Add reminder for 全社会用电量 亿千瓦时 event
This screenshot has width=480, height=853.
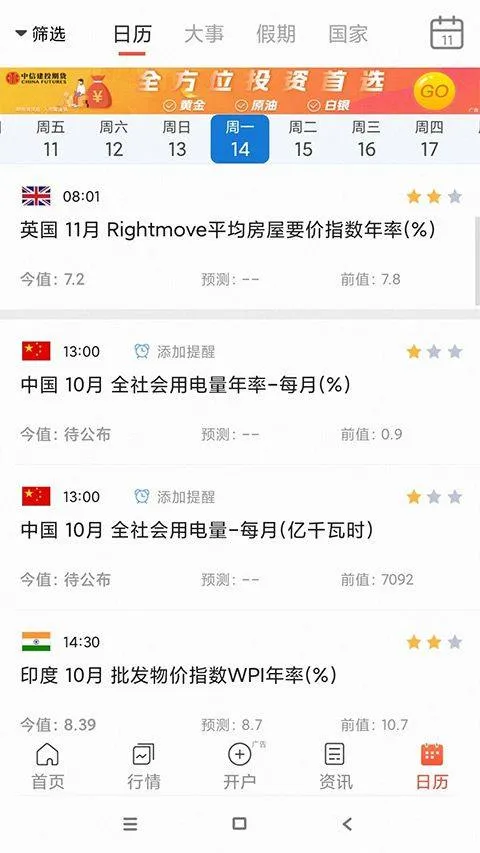point(175,497)
